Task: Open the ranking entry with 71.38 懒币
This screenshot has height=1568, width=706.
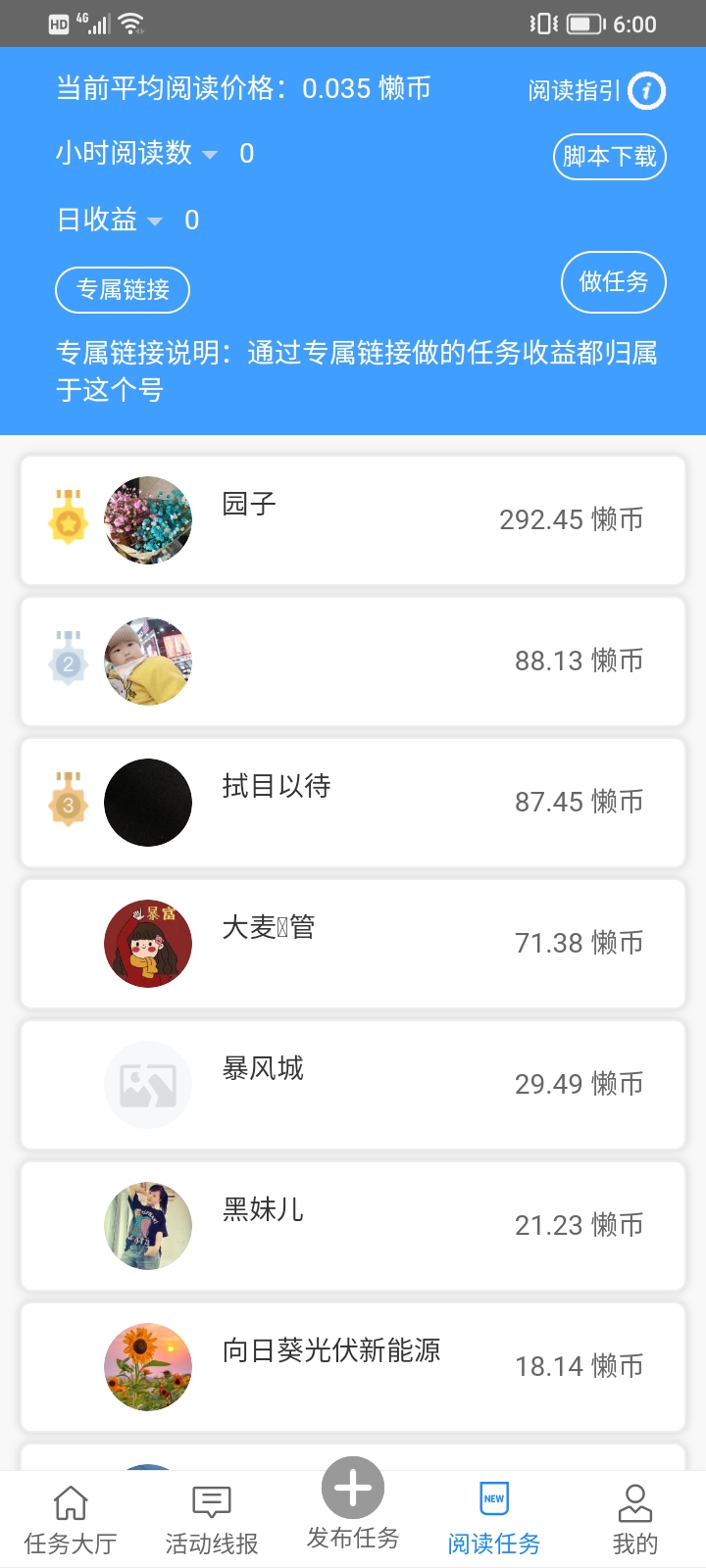Action: pos(353,944)
